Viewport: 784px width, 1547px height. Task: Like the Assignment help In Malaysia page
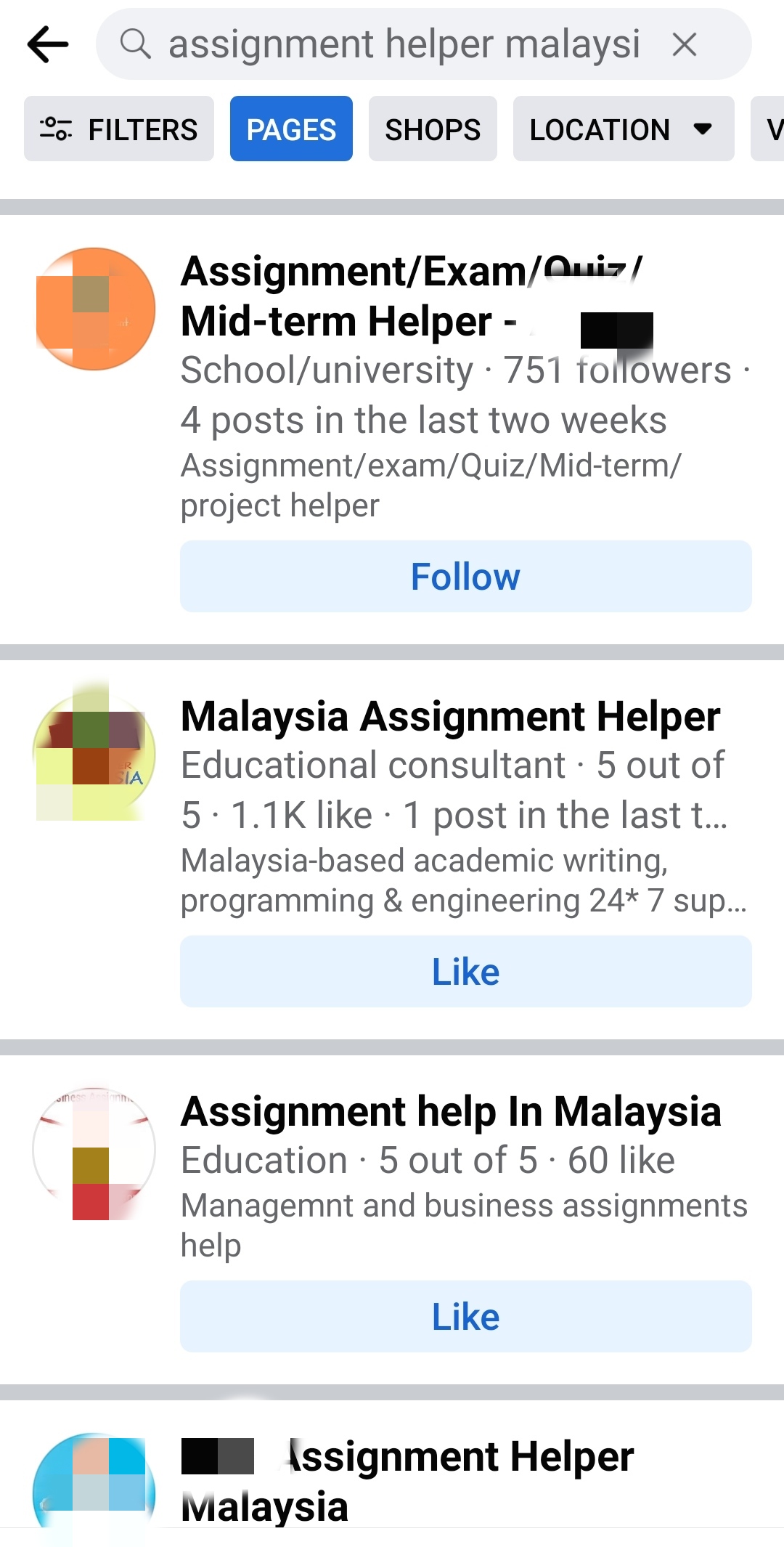point(465,1317)
